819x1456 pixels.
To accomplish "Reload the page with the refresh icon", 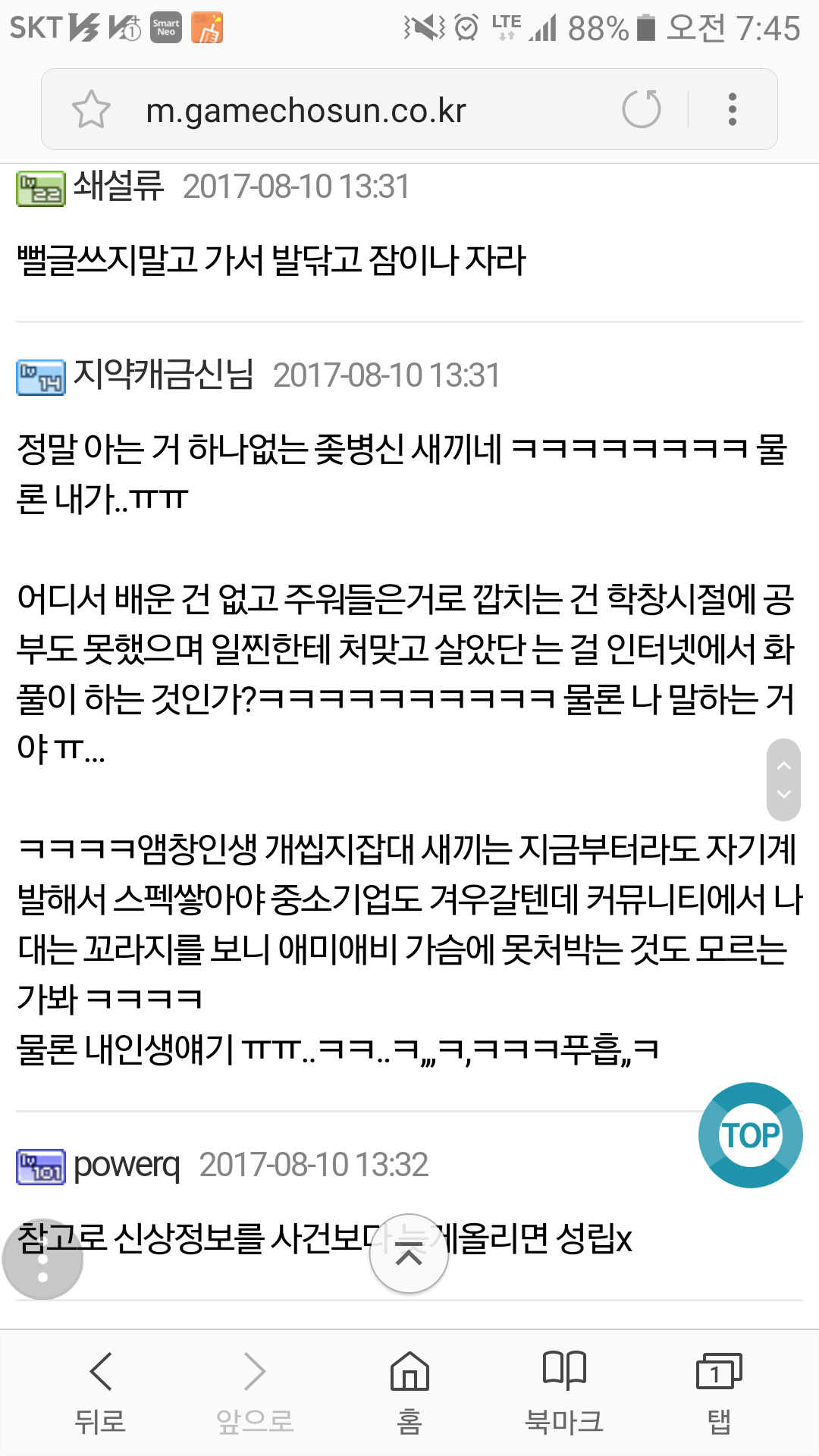I will [x=642, y=109].
